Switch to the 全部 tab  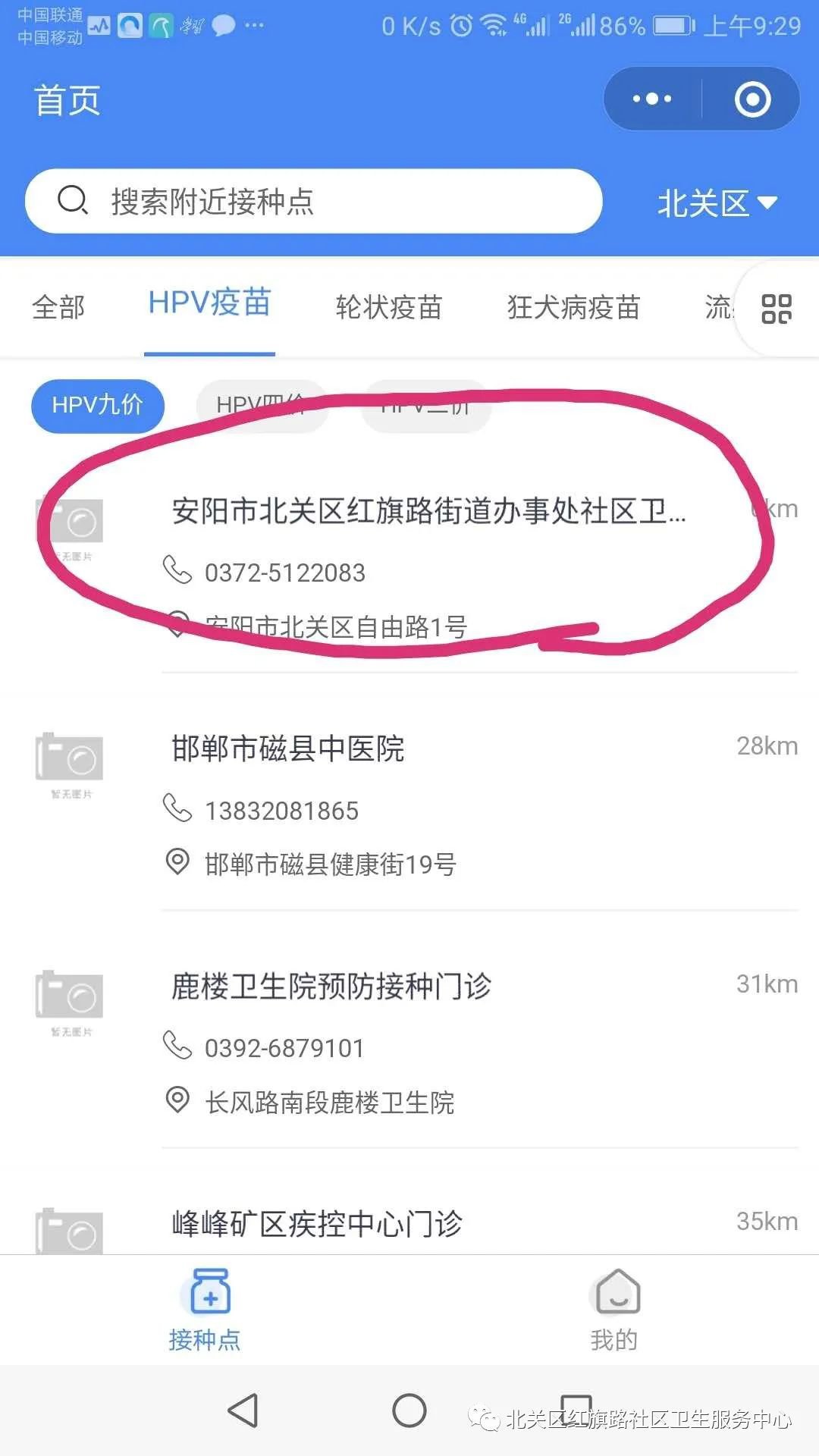tap(58, 307)
